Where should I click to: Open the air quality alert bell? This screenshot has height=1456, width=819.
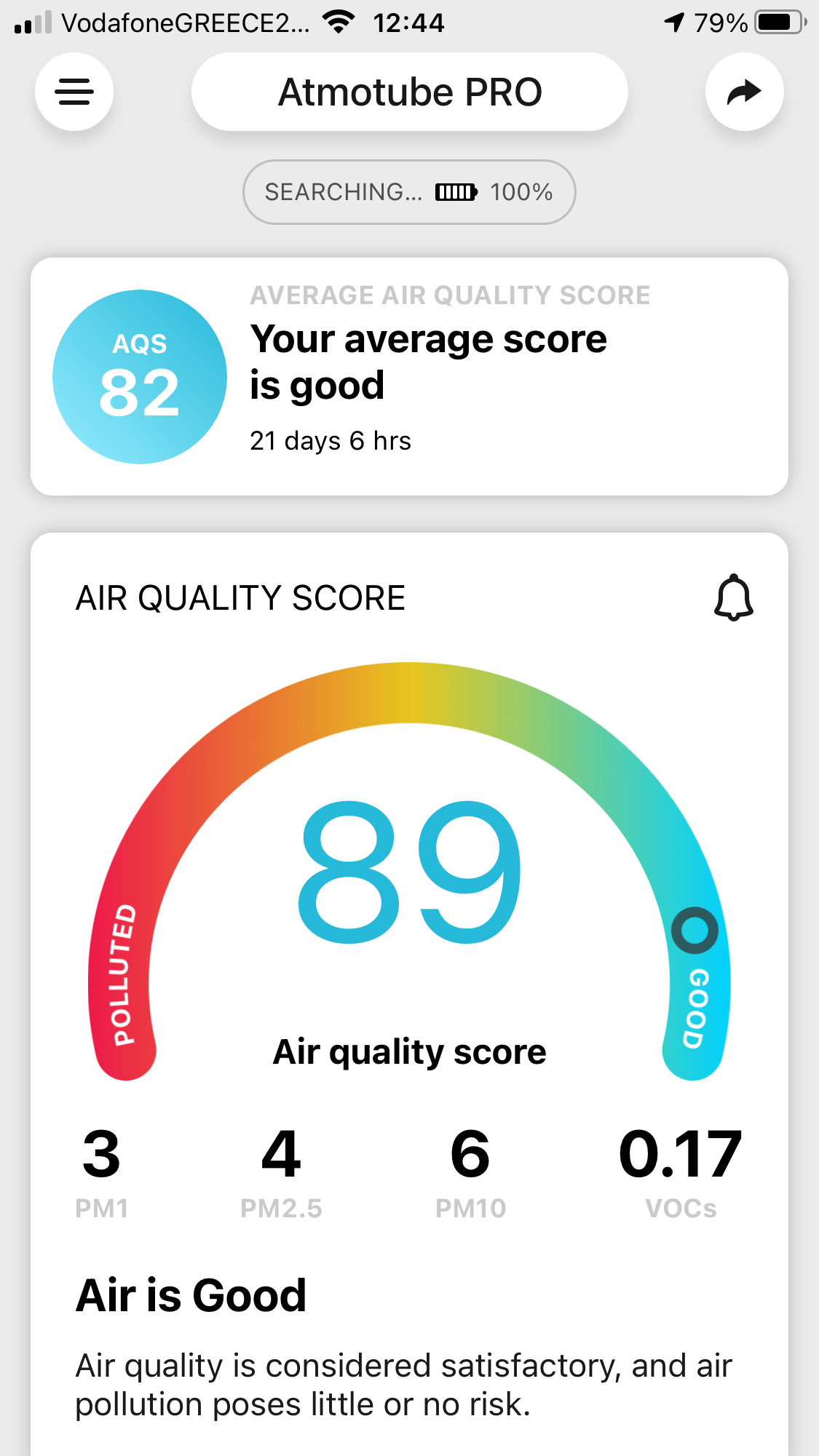click(x=733, y=598)
